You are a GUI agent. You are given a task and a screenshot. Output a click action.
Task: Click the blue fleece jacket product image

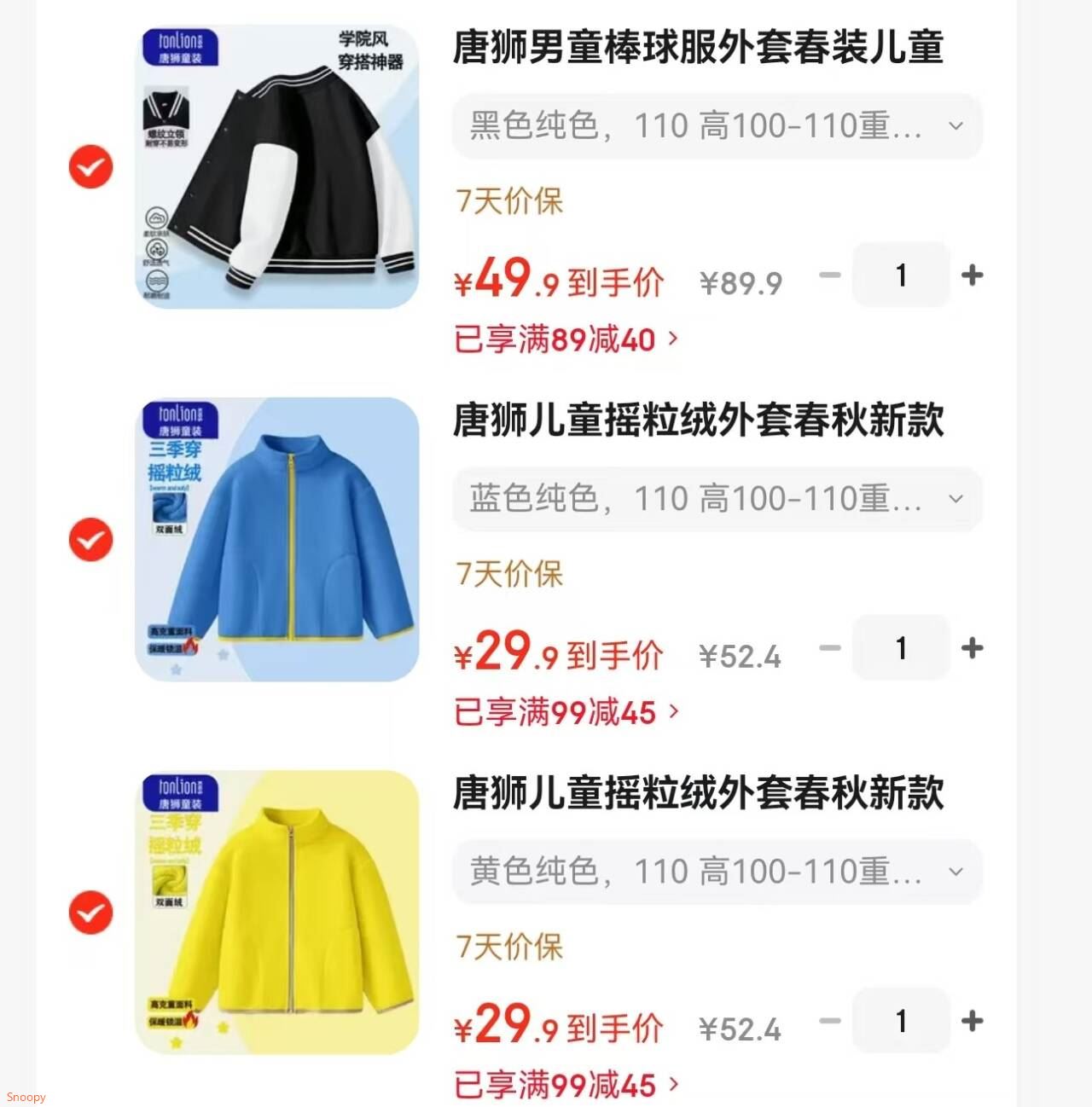click(277, 542)
